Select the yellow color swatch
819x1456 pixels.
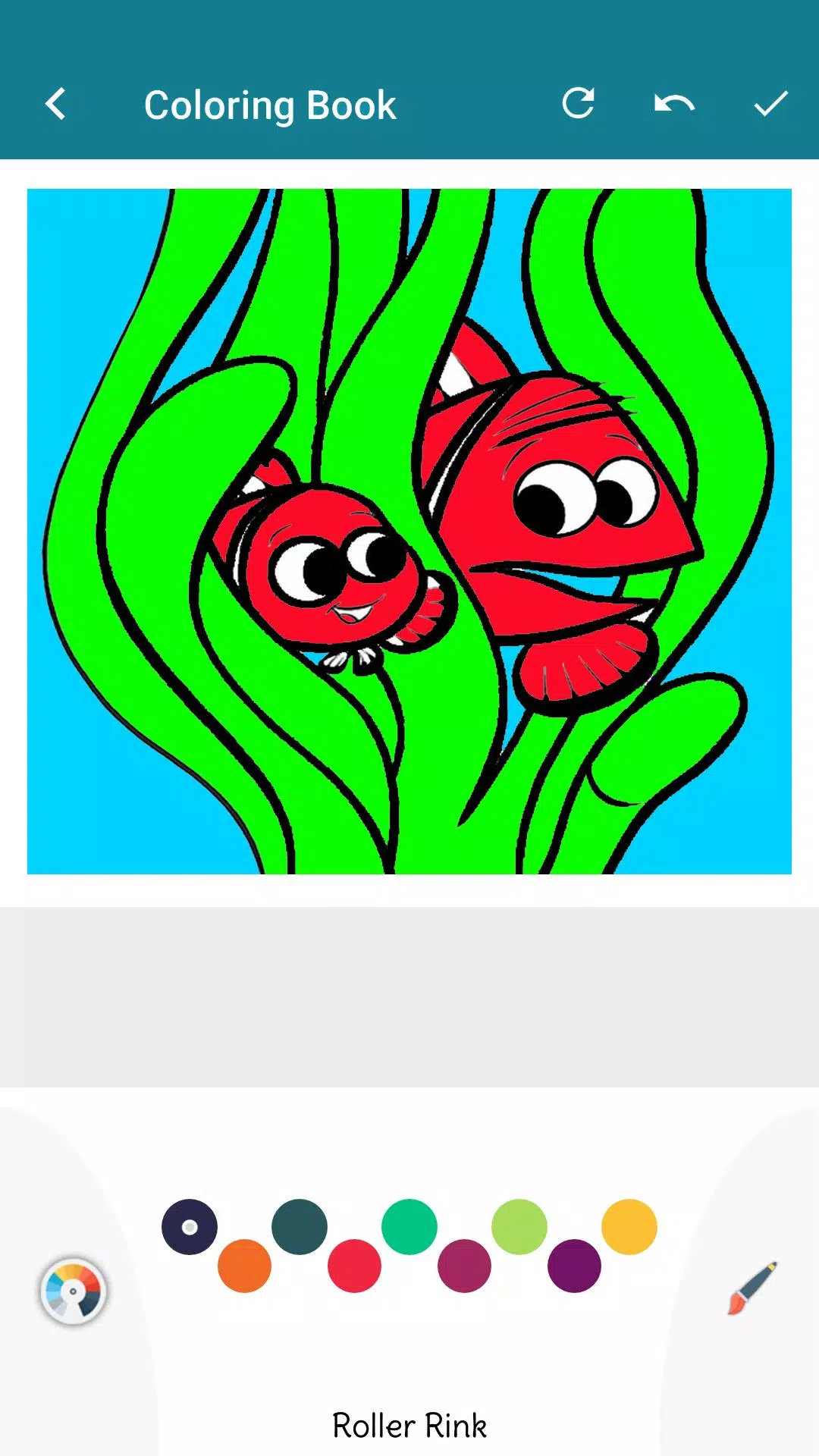tap(629, 1226)
